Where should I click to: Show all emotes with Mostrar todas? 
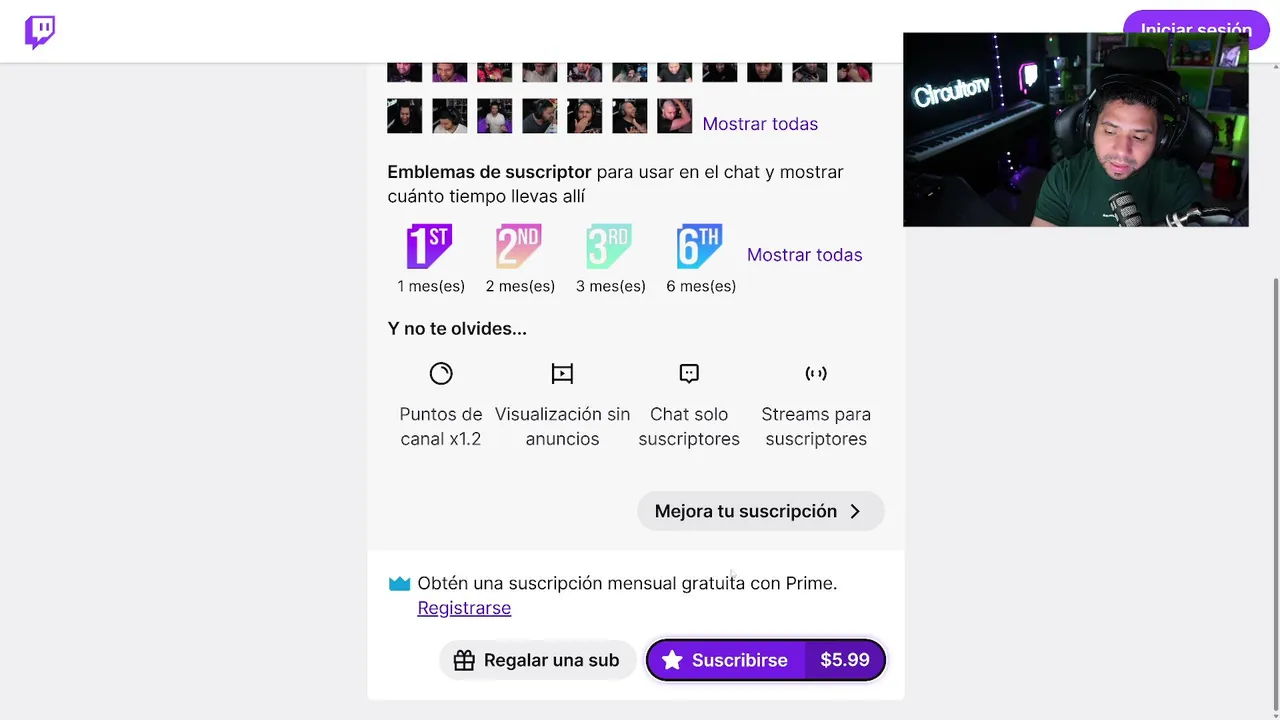tap(759, 124)
